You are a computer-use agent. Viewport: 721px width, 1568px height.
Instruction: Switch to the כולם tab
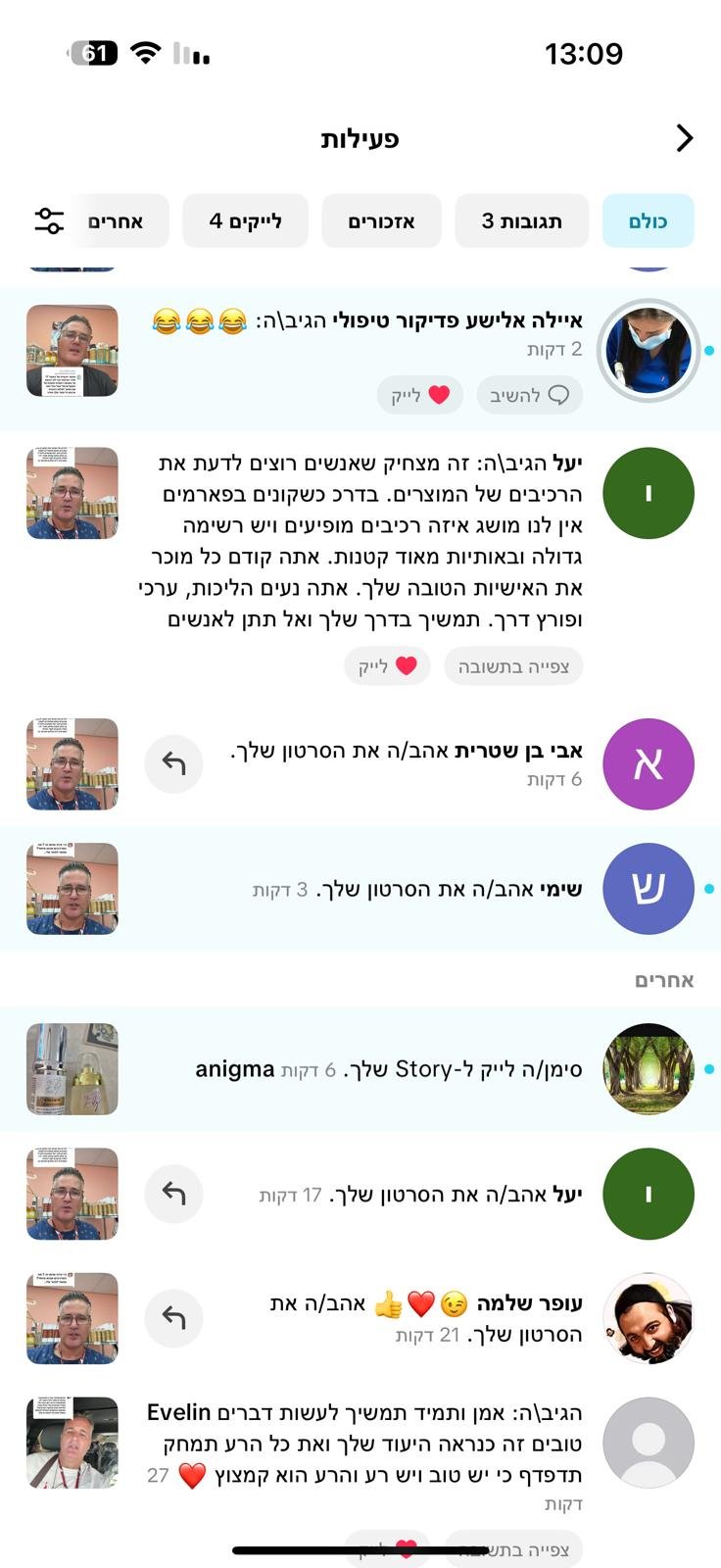tap(648, 220)
